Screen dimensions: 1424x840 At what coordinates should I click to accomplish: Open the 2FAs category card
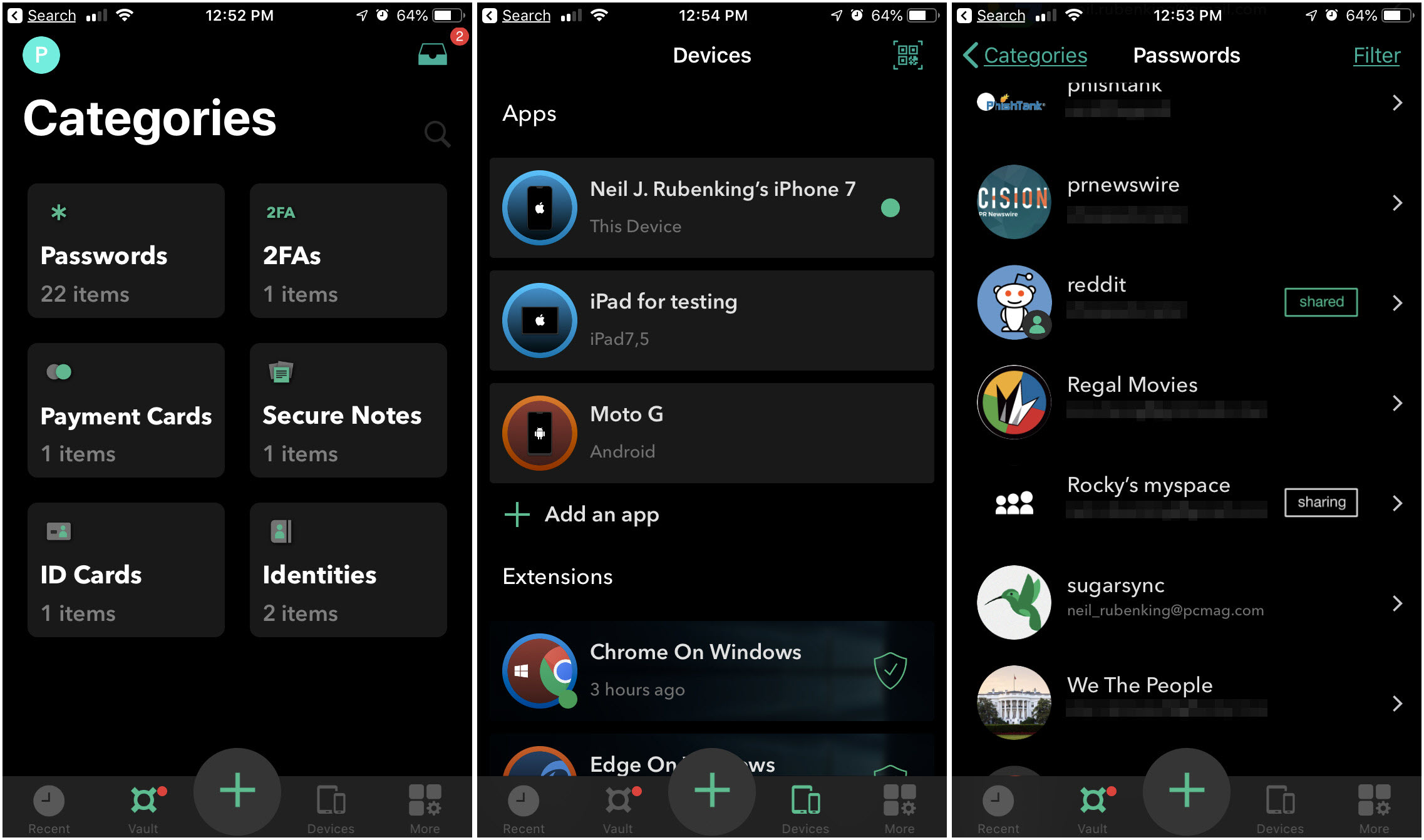click(x=348, y=251)
